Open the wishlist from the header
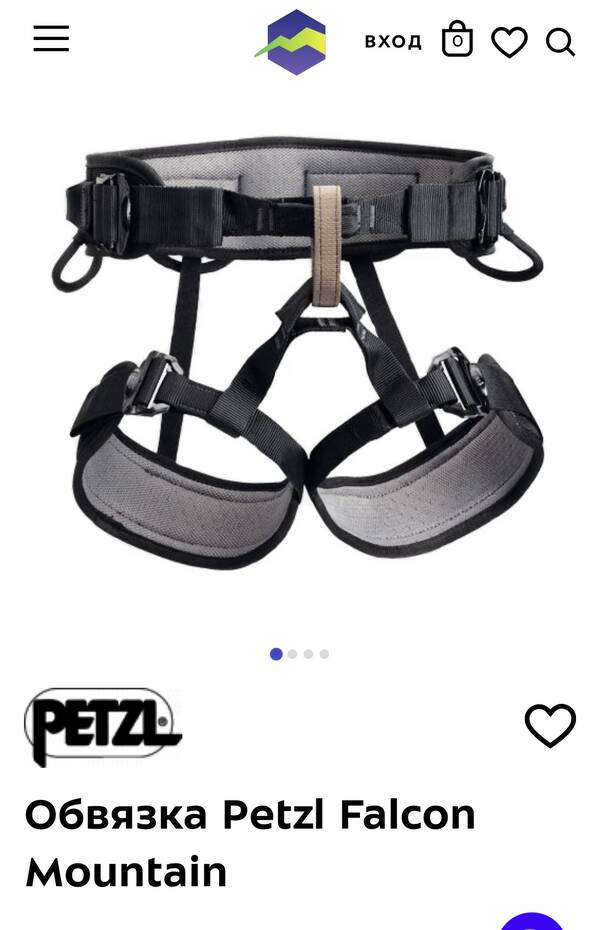600x930 pixels. tap(509, 42)
